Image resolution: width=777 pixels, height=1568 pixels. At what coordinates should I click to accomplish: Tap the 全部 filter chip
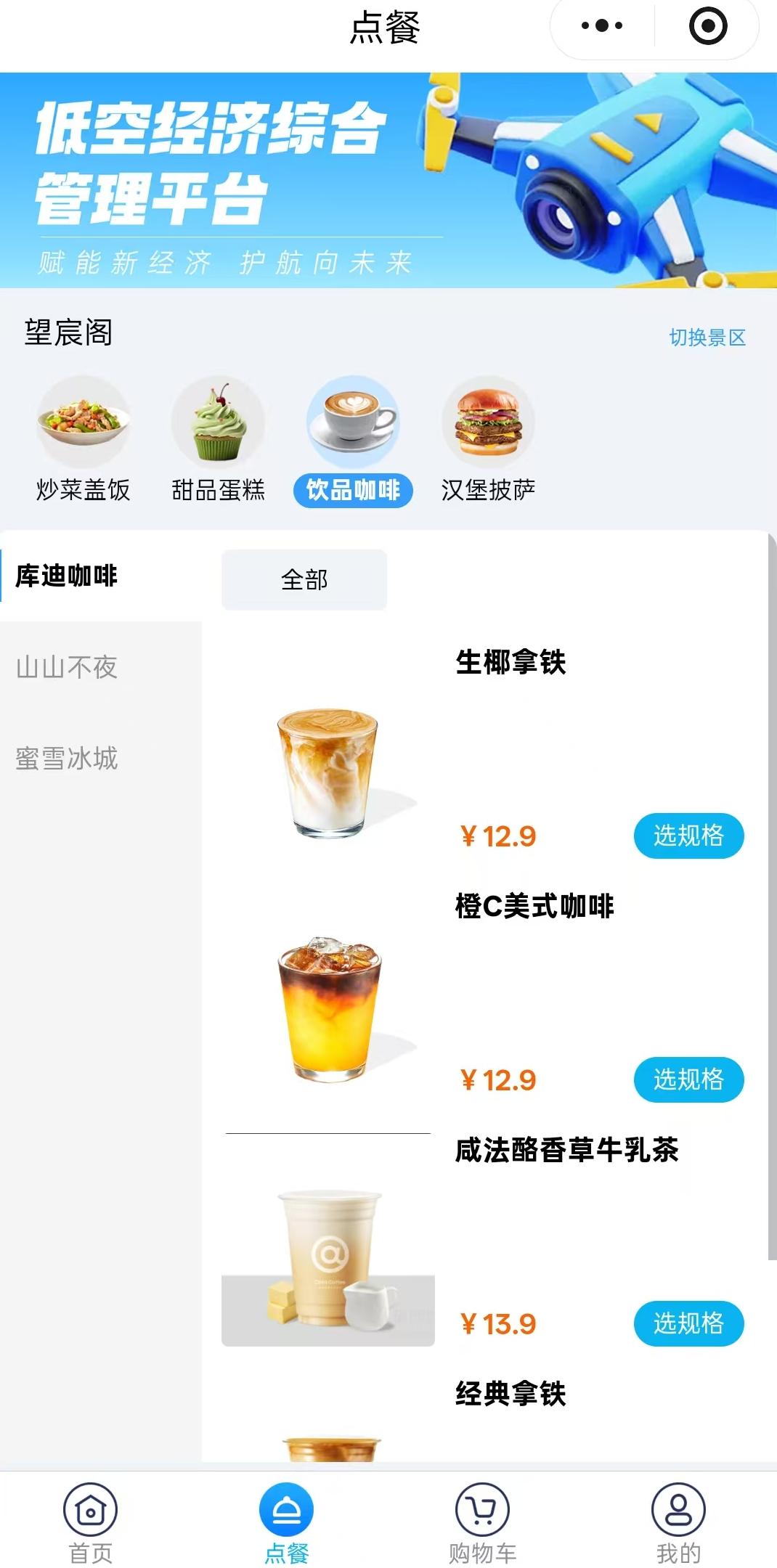(304, 579)
